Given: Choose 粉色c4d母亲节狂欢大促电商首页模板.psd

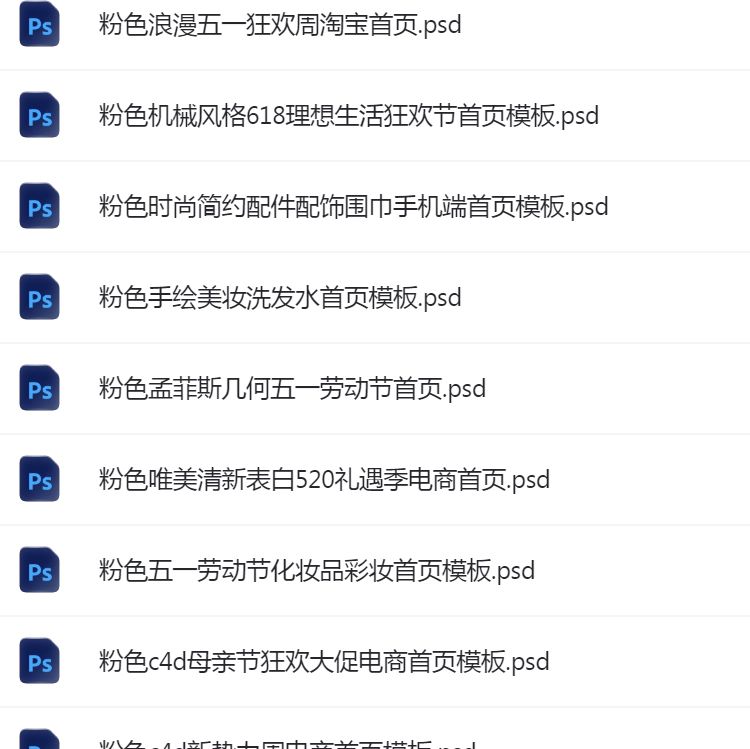Looking at the screenshot, I should (x=324, y=662).
